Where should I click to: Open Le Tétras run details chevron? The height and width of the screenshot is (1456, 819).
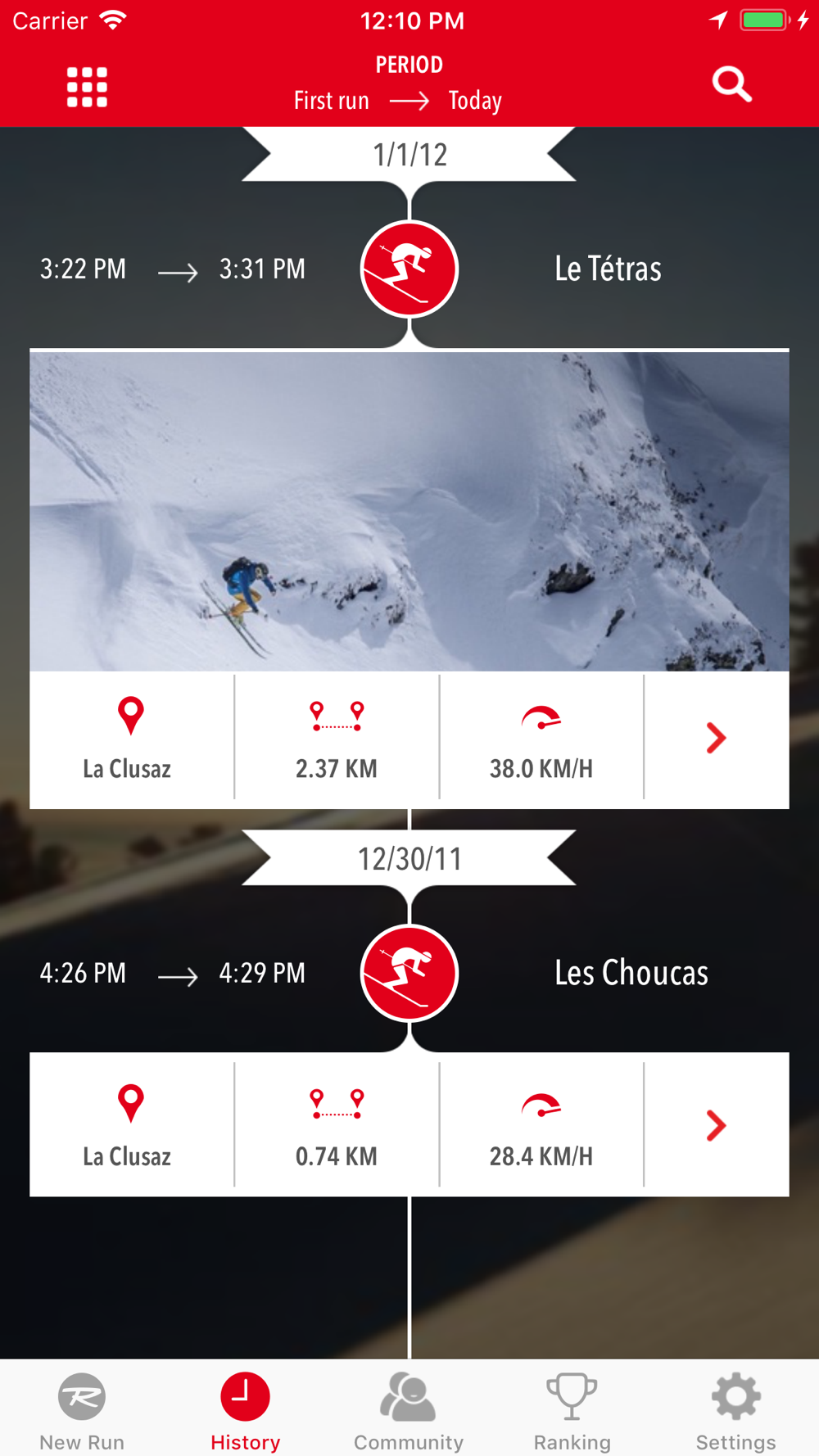tap(717, 738)
